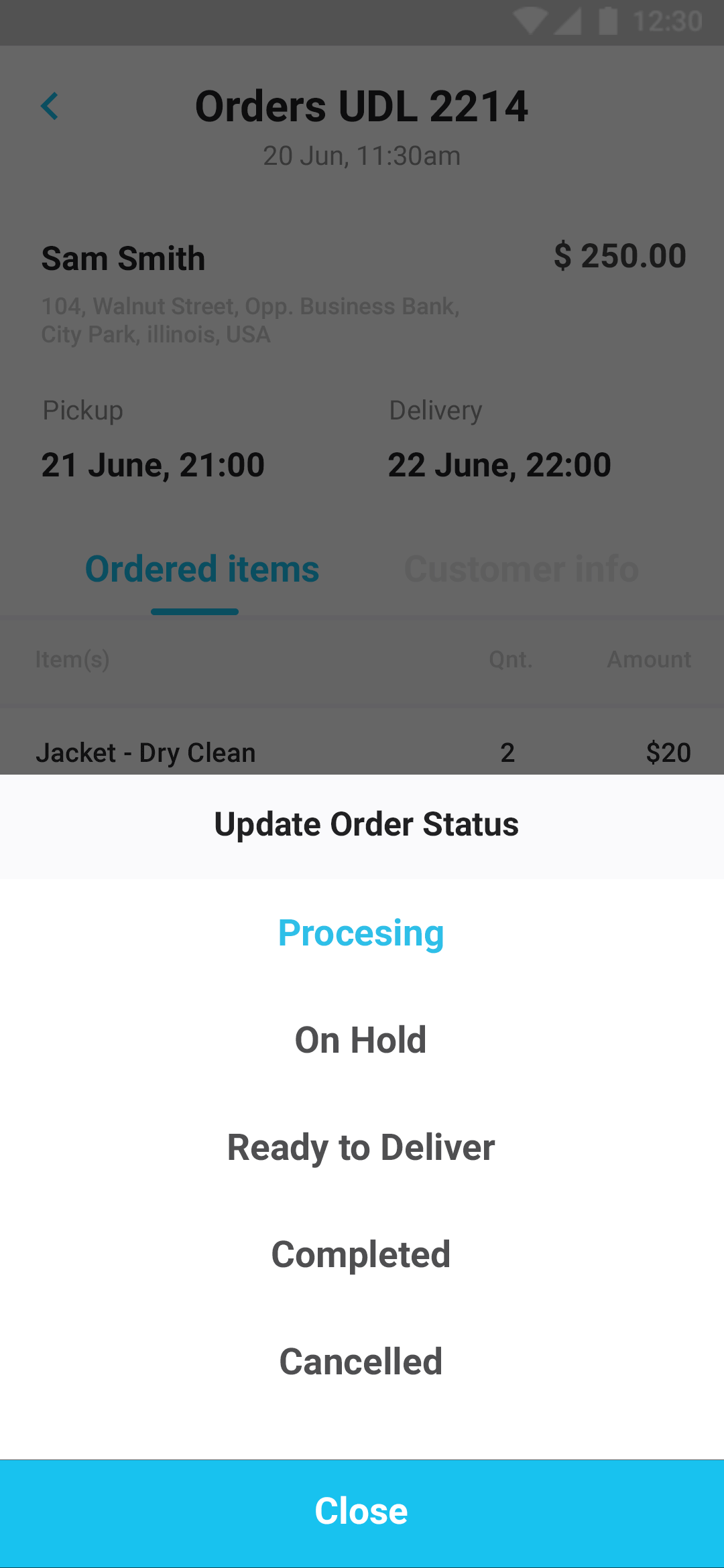Select the On Hold status option

[361, 1040]
